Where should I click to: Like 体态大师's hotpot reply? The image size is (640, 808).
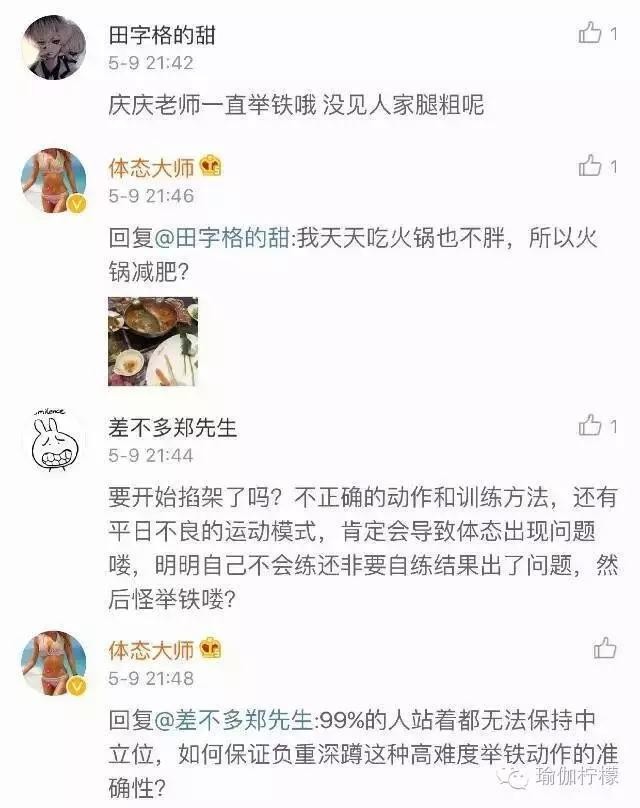coord(590,165)
